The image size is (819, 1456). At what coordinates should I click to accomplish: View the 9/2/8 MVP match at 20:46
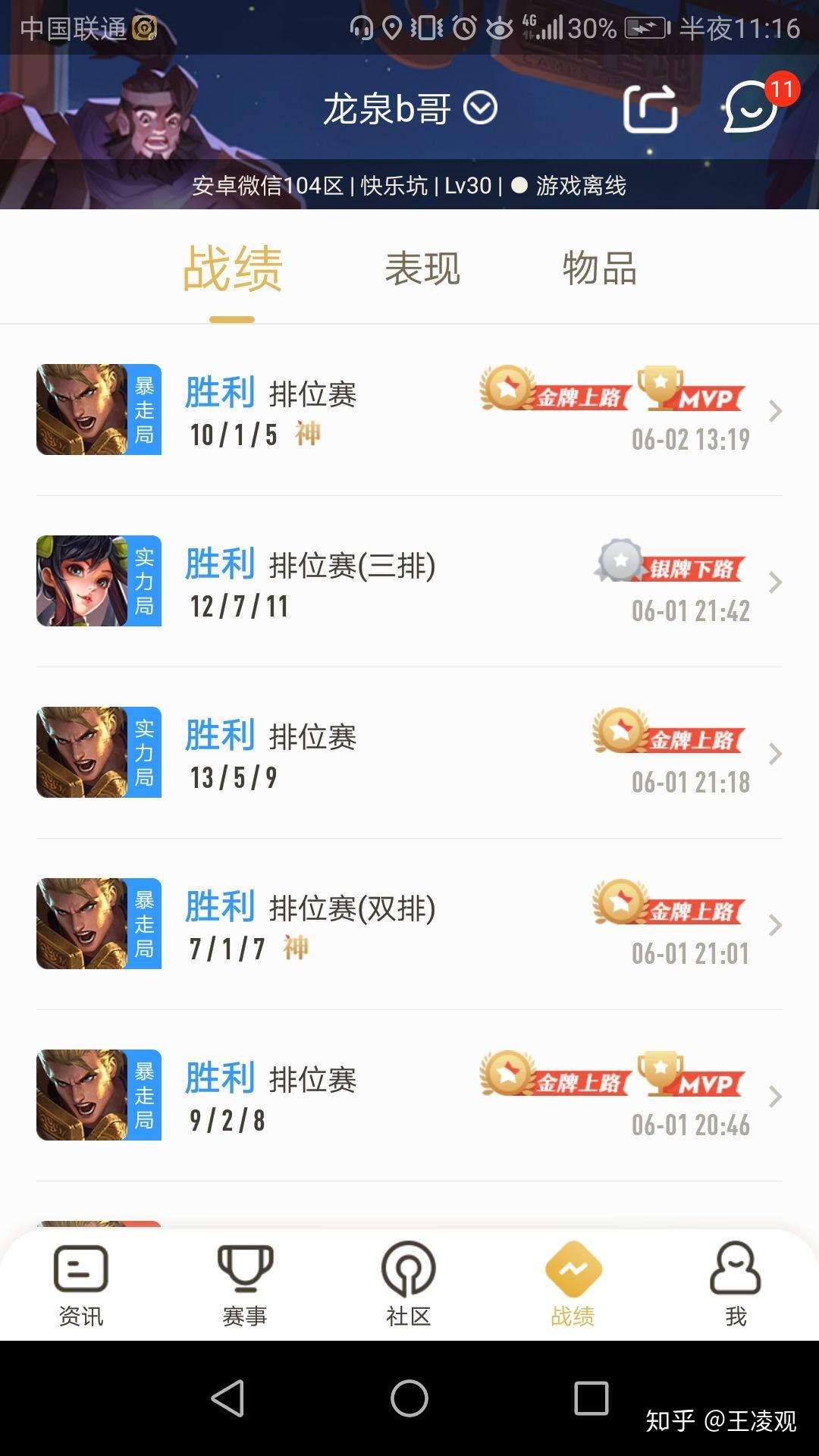pos(409,1096)
